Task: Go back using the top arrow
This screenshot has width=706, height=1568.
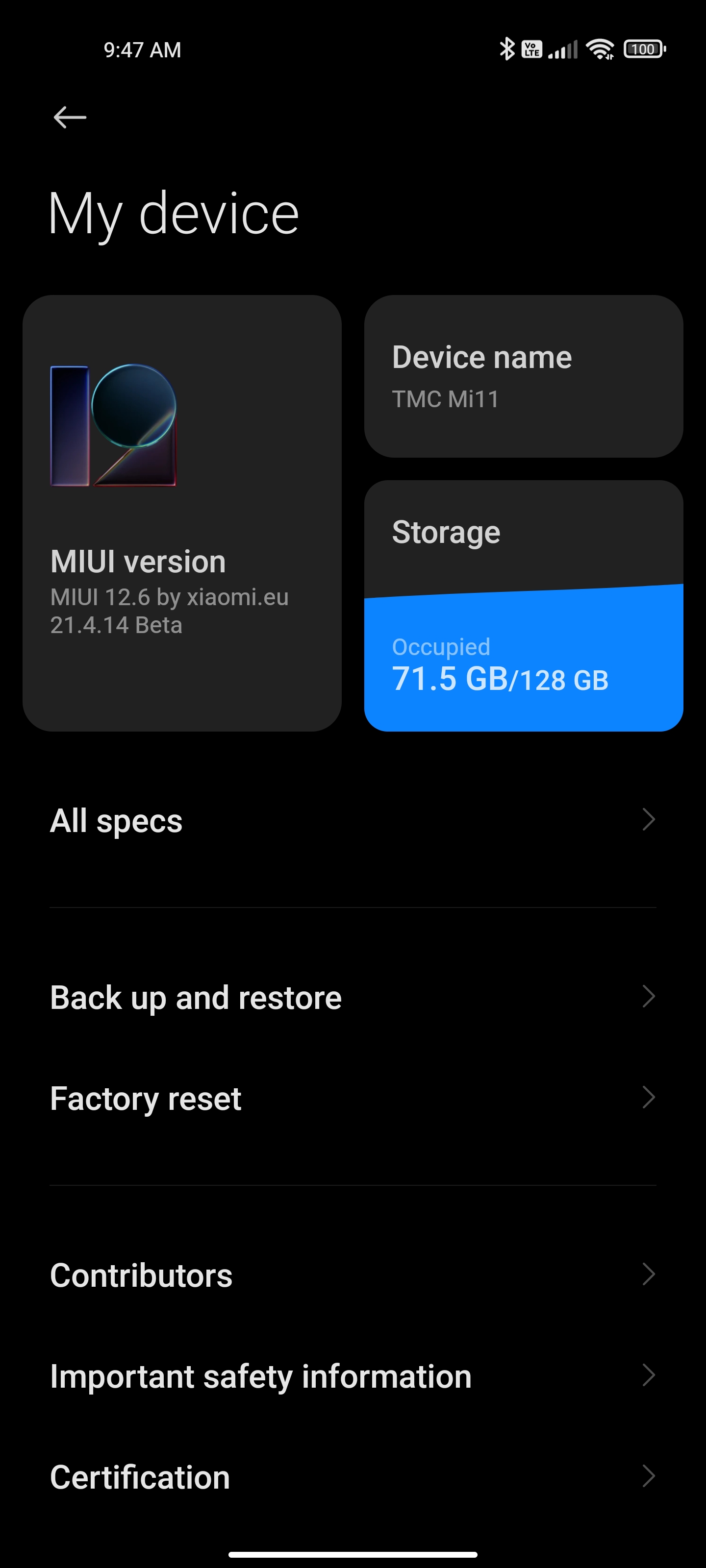Action: [70, 117]
